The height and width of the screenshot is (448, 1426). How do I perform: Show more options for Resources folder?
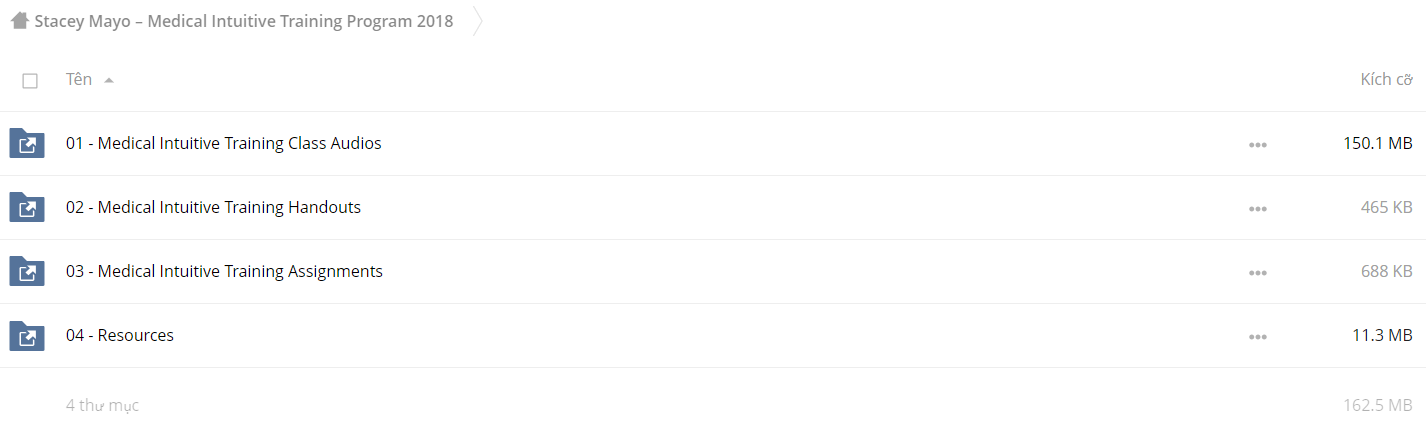(1257, 337)
